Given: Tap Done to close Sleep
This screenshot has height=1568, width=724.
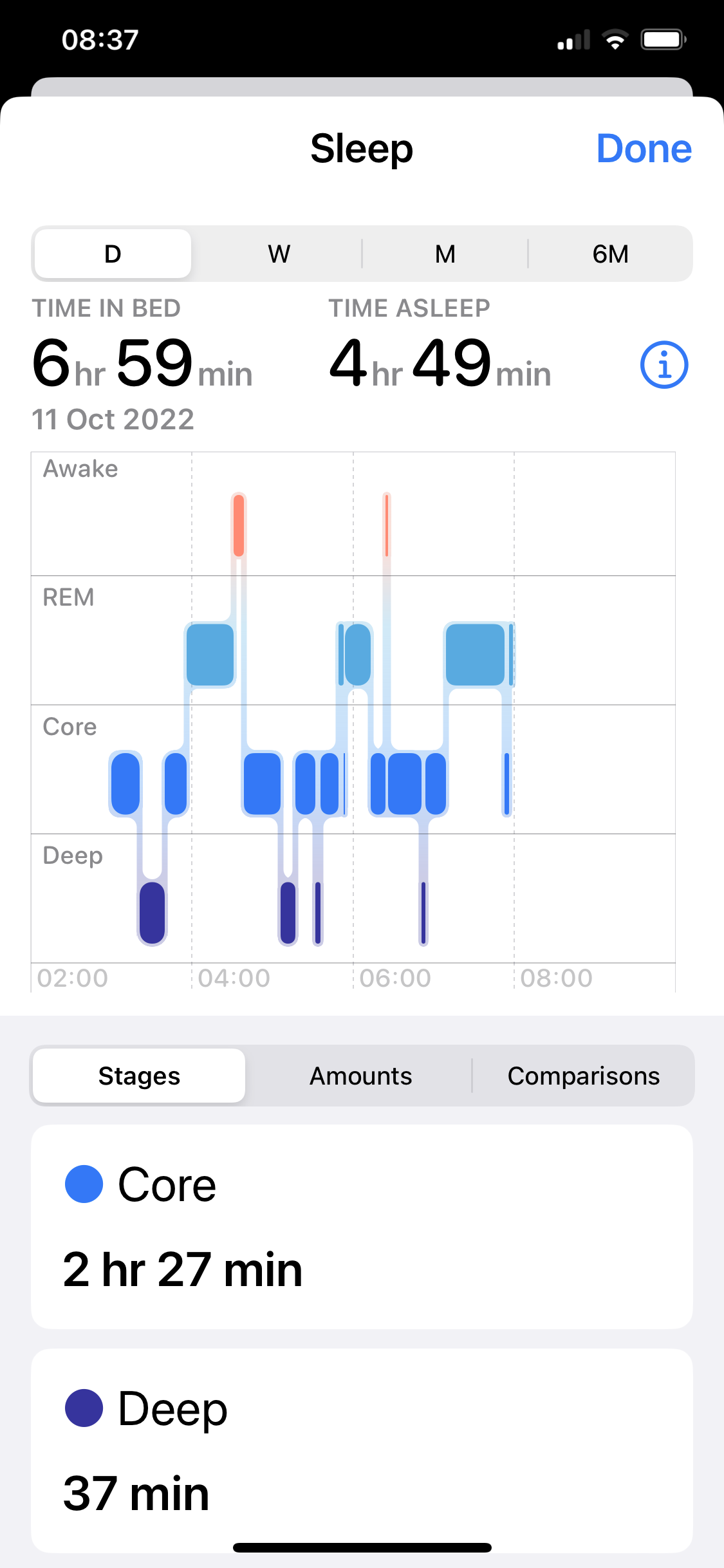Looking at the screenshot, I should click(x=644, y=149).
